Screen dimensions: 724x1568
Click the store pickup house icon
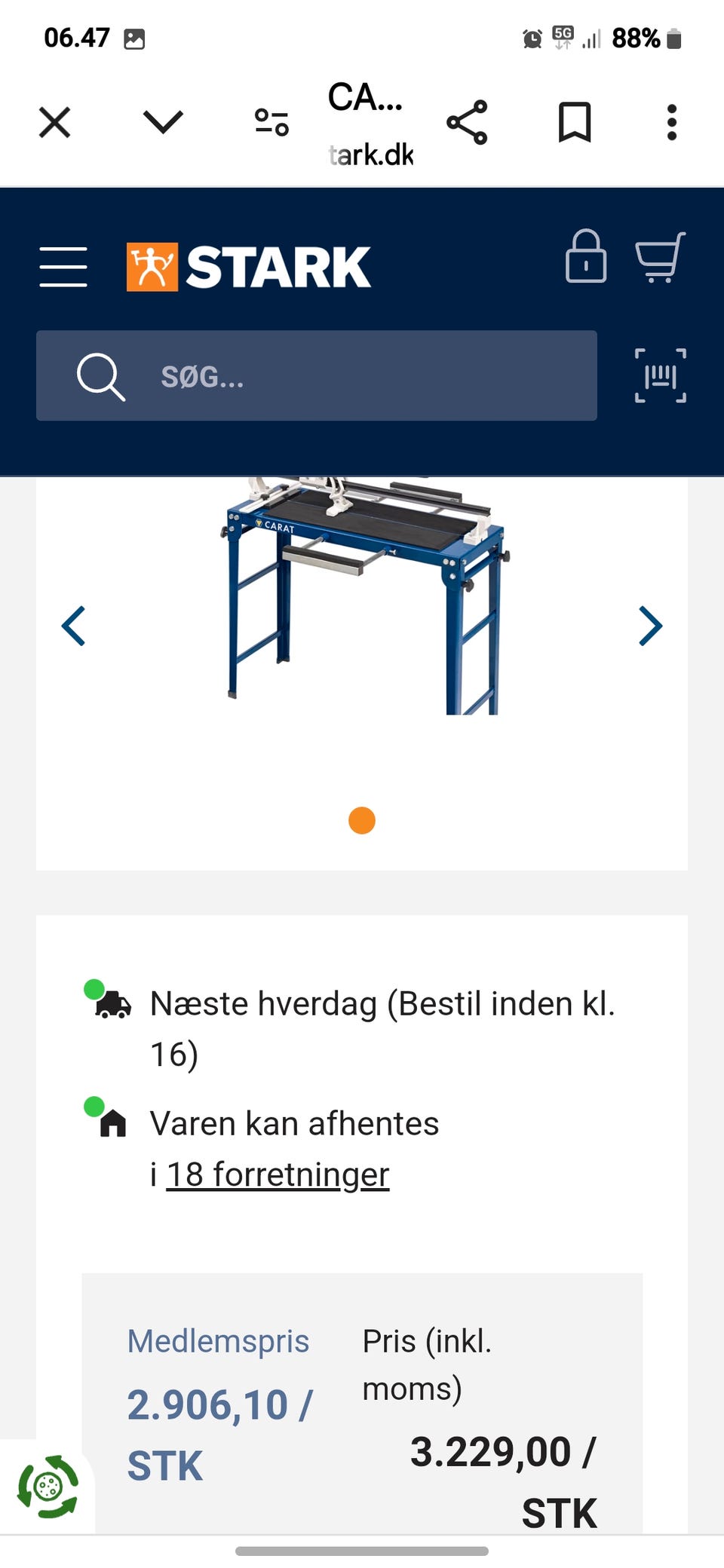click(x=112, y=1125)
